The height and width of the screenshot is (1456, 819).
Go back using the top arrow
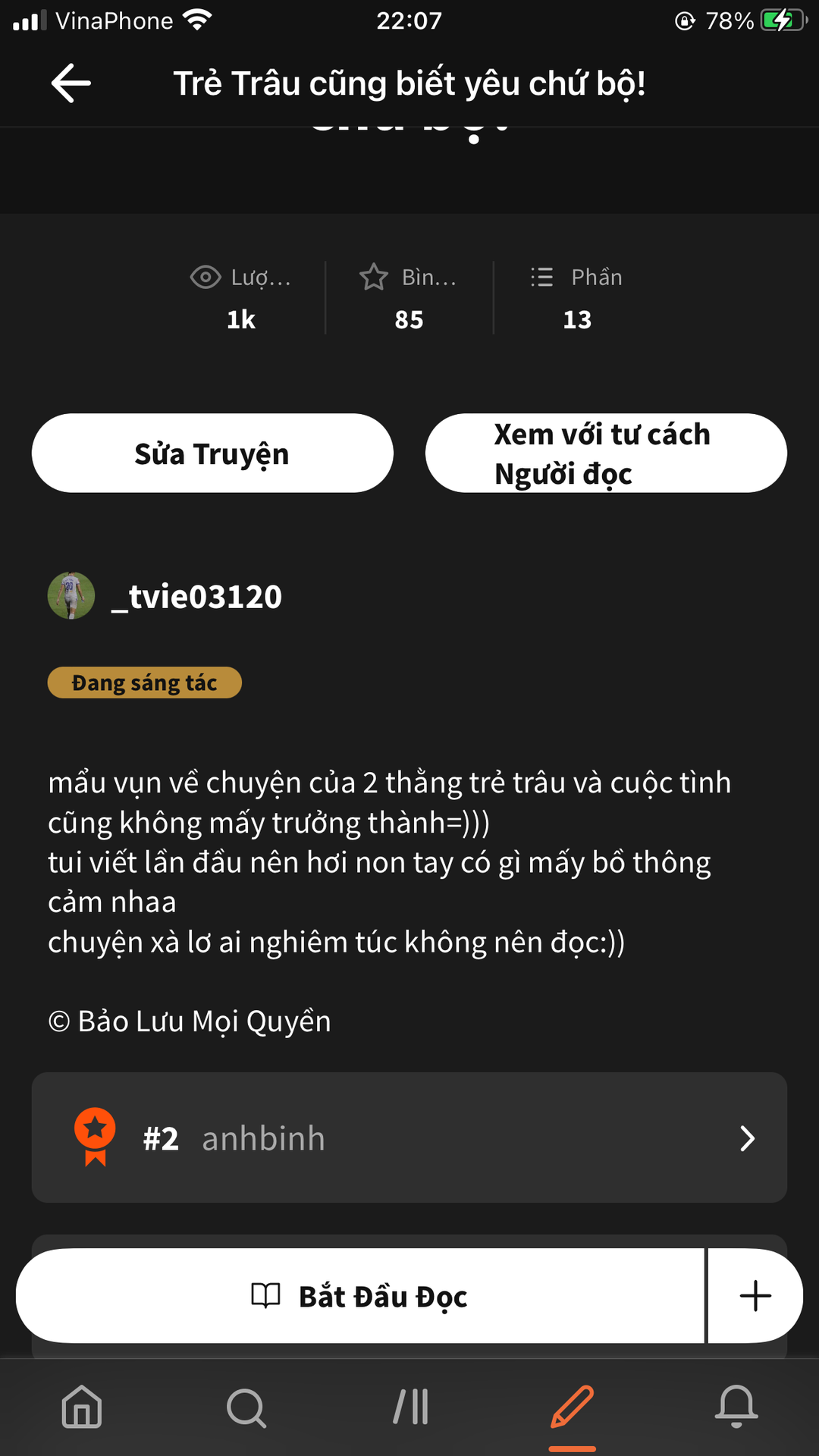tap(71, 83)
